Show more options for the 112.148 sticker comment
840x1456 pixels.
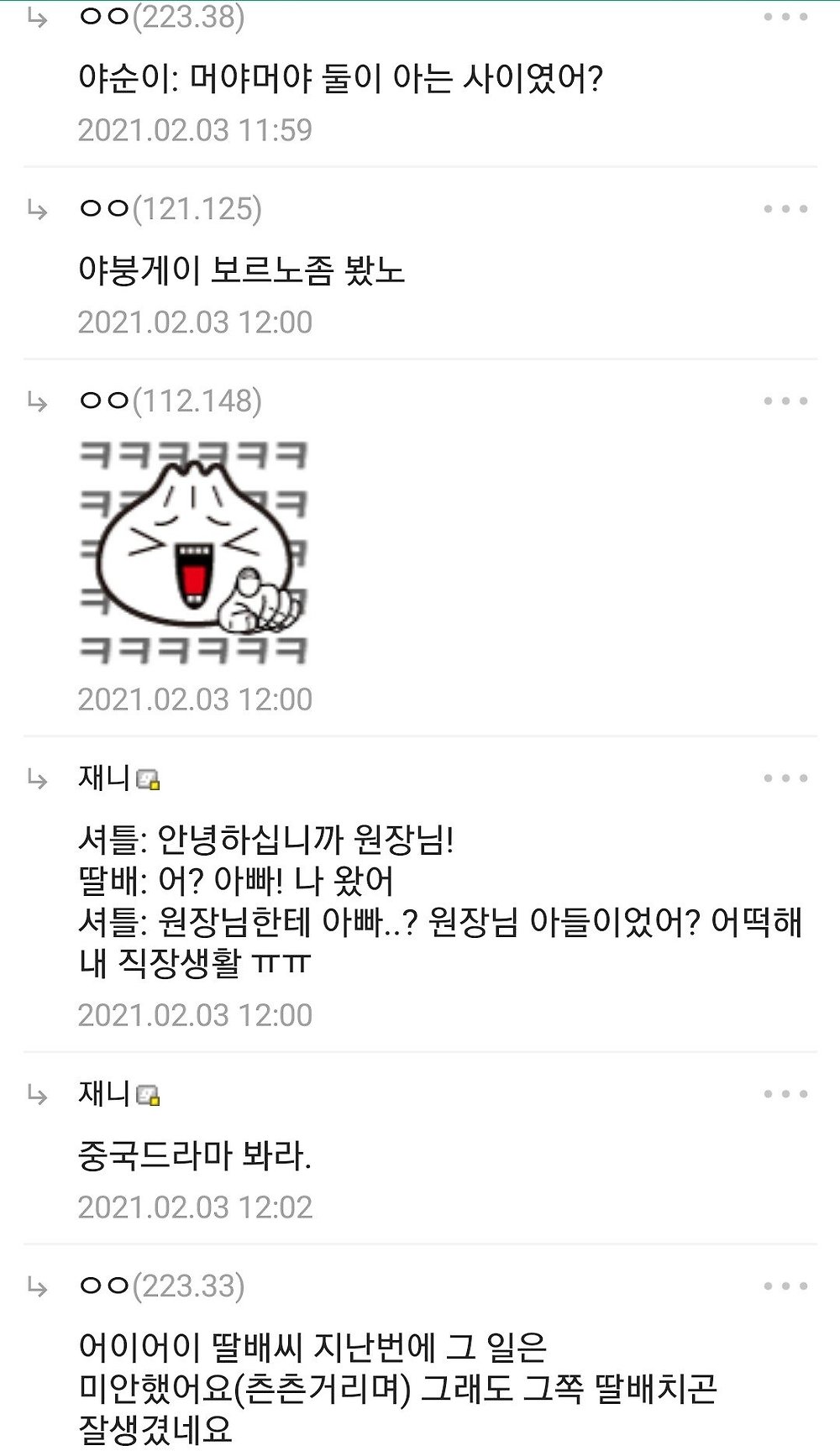(x=785, y=401)
